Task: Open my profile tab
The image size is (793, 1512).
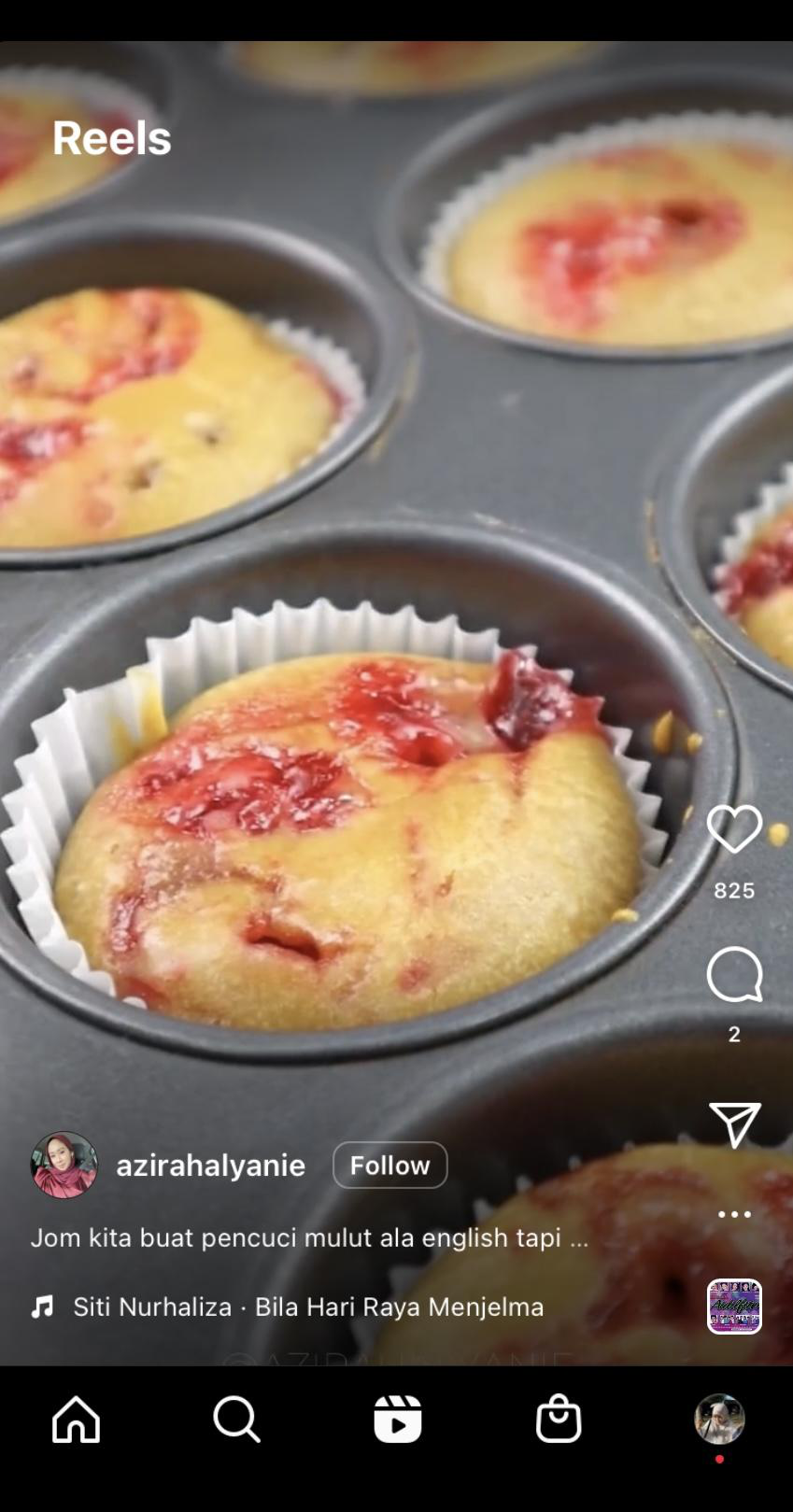Action: [719, 1420]
